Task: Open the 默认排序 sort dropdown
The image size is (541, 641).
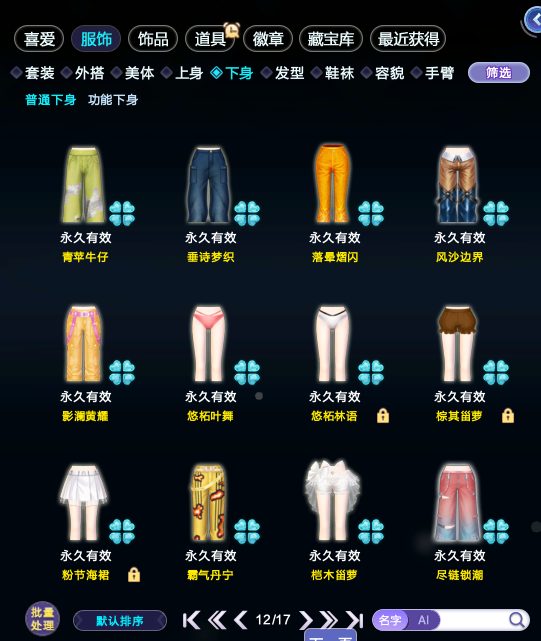Action: [x=120, y=621]
